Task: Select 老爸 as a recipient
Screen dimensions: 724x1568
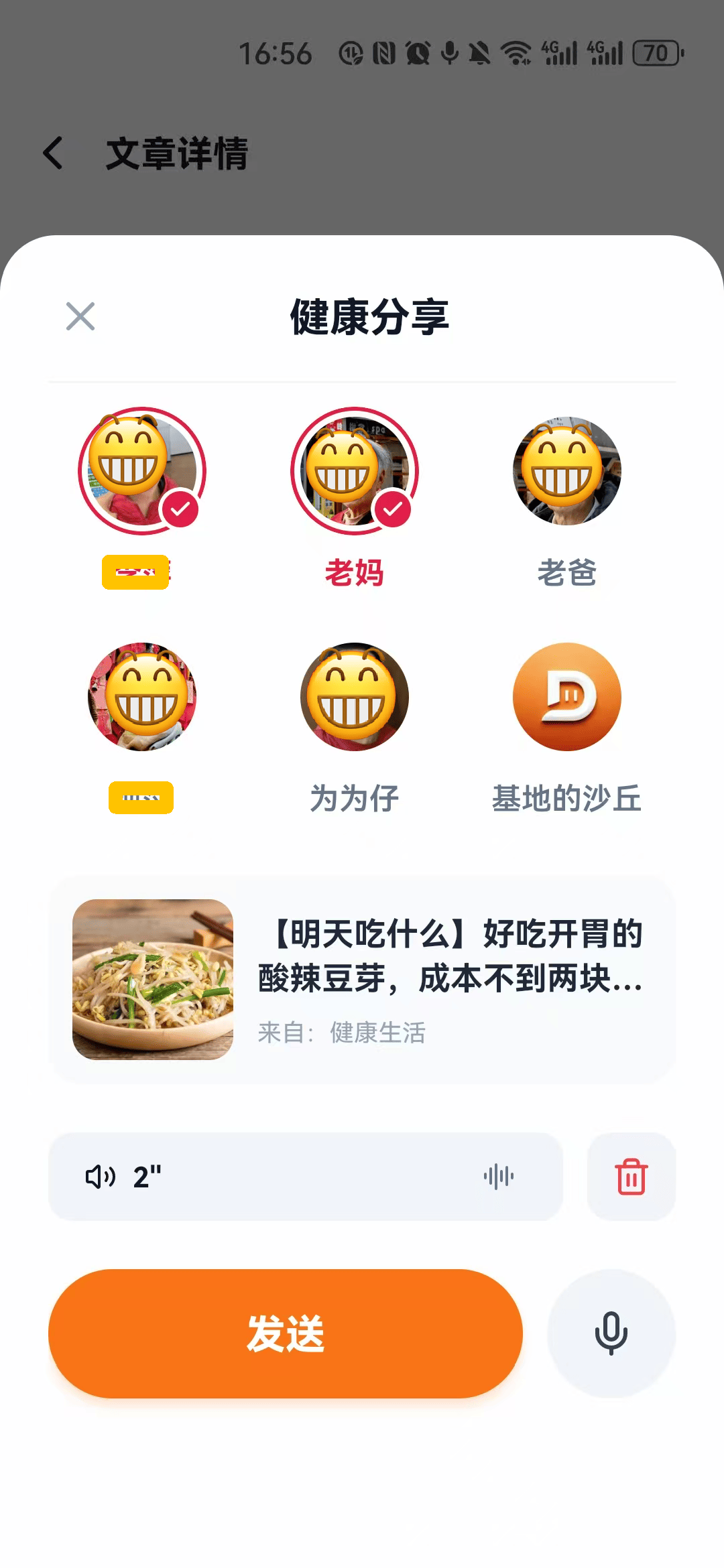Action: pos(567,471)
